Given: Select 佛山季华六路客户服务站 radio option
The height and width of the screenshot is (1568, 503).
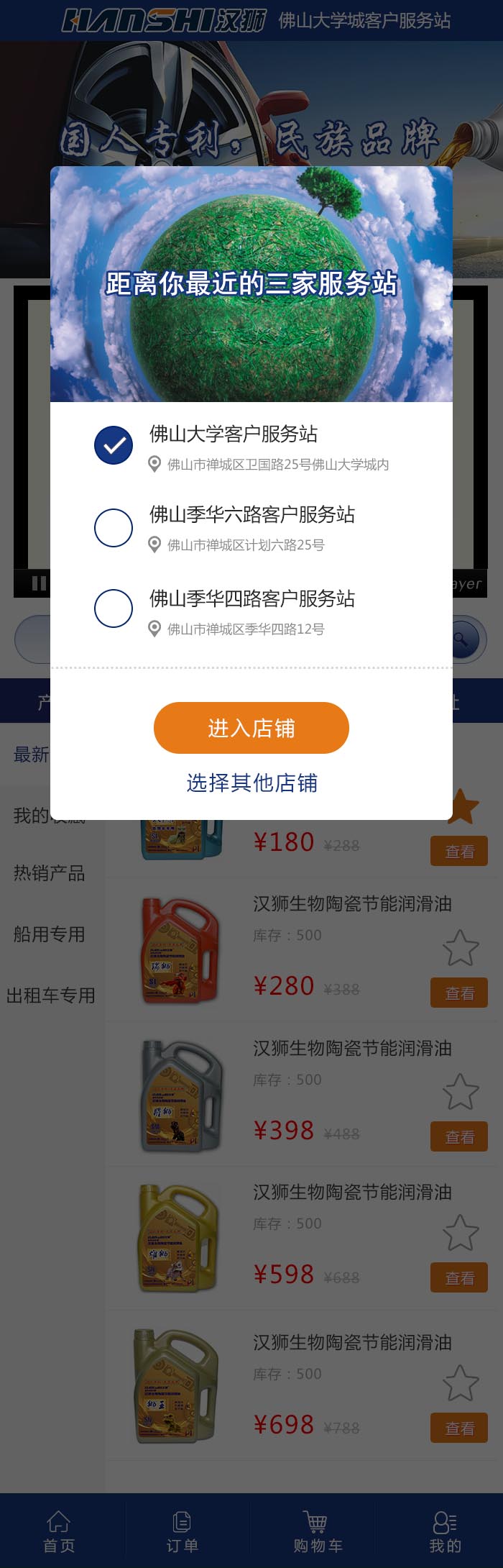Looking at the screenshot, I should coord(114,527).
